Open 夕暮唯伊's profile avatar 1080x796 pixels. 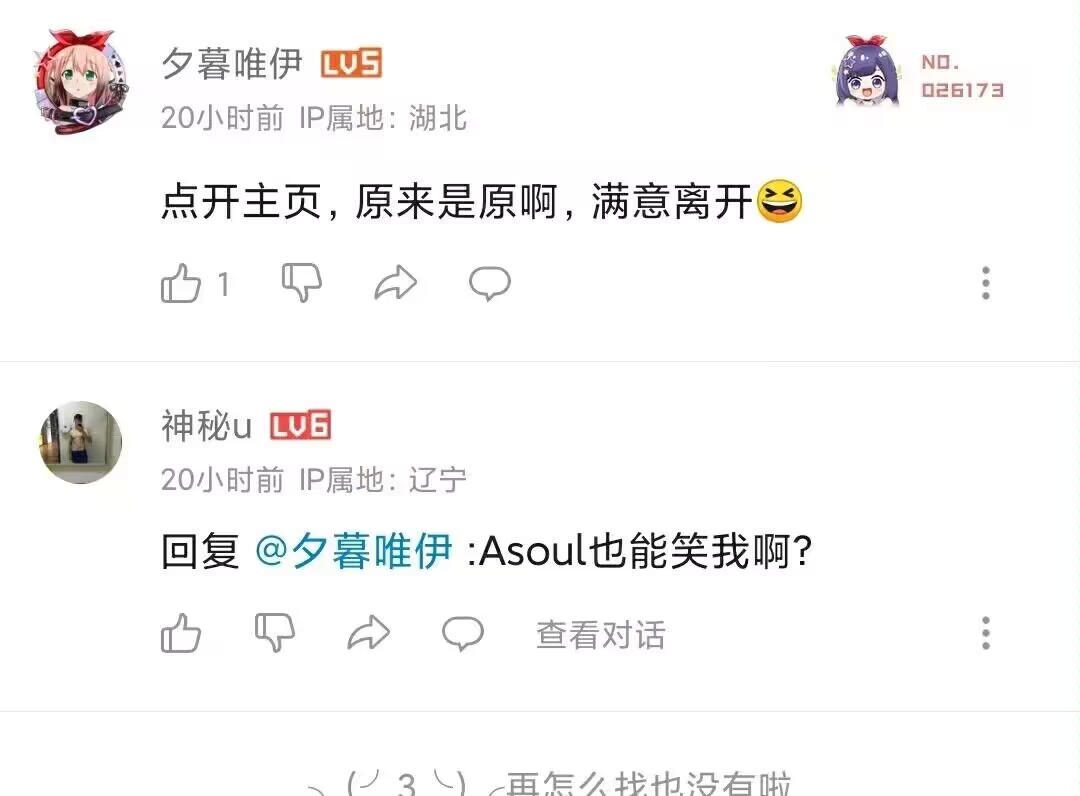(x=81, y=81)
